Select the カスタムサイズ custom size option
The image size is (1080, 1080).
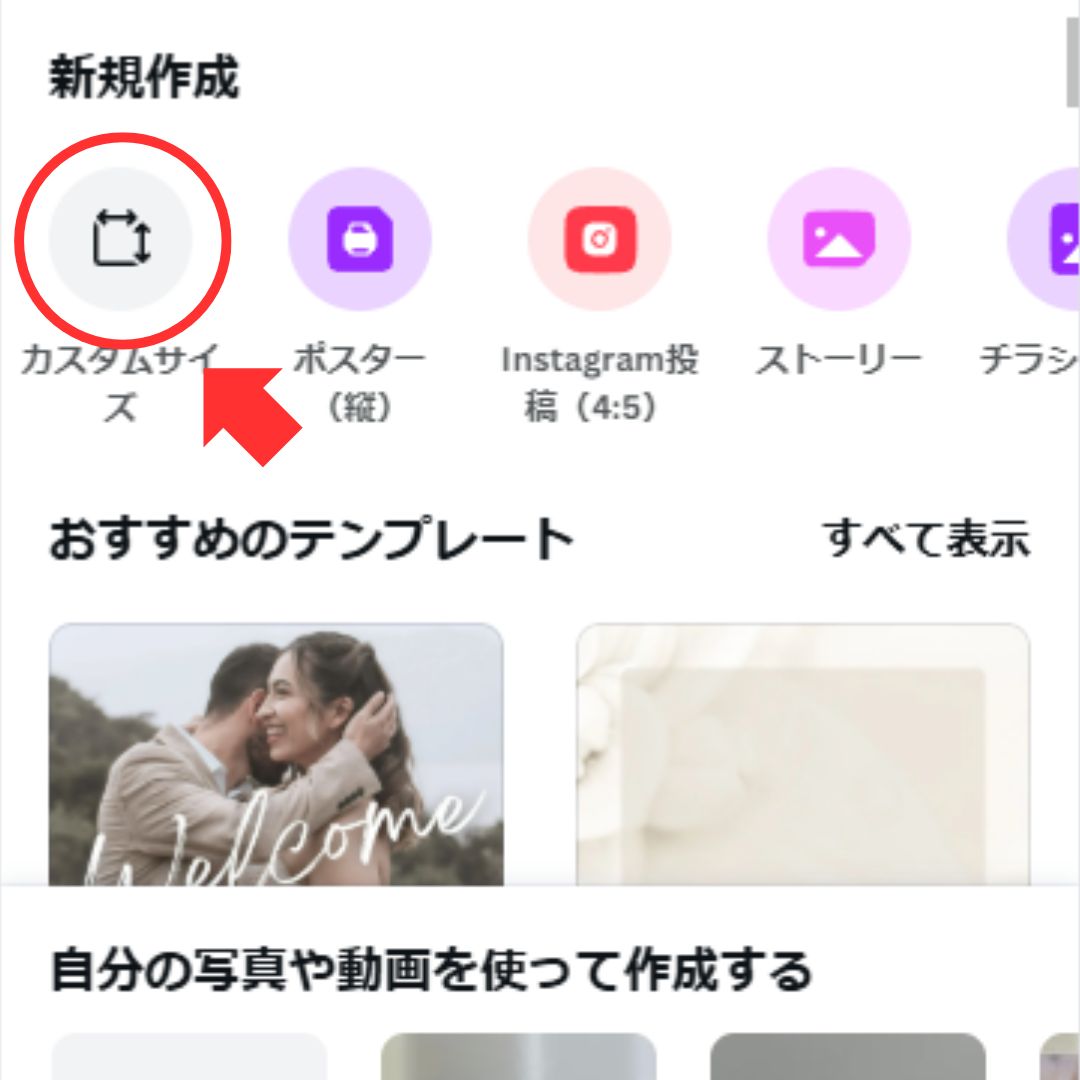tap(120, 240)
